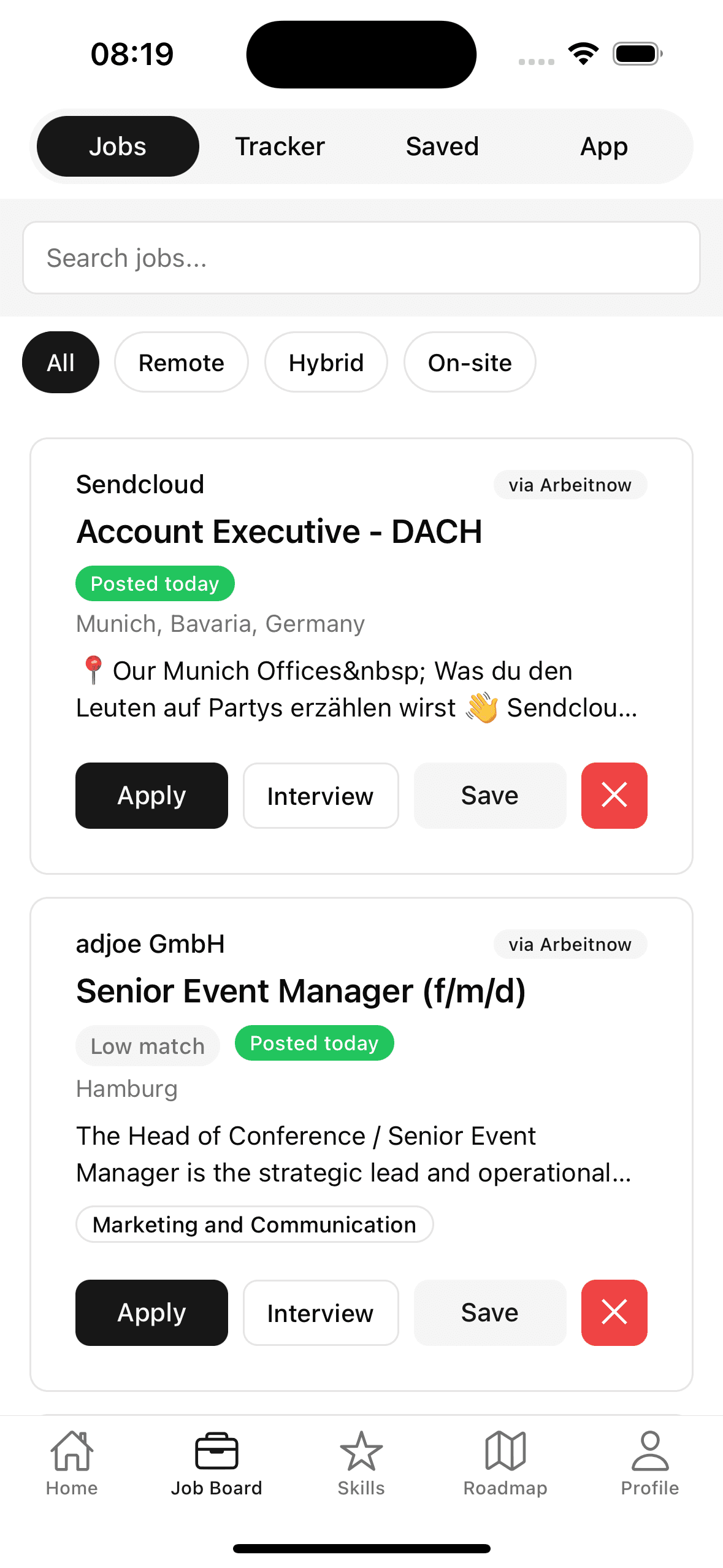
Task: Expand the Senior Event Manager description
Action: pos(354,1153)
